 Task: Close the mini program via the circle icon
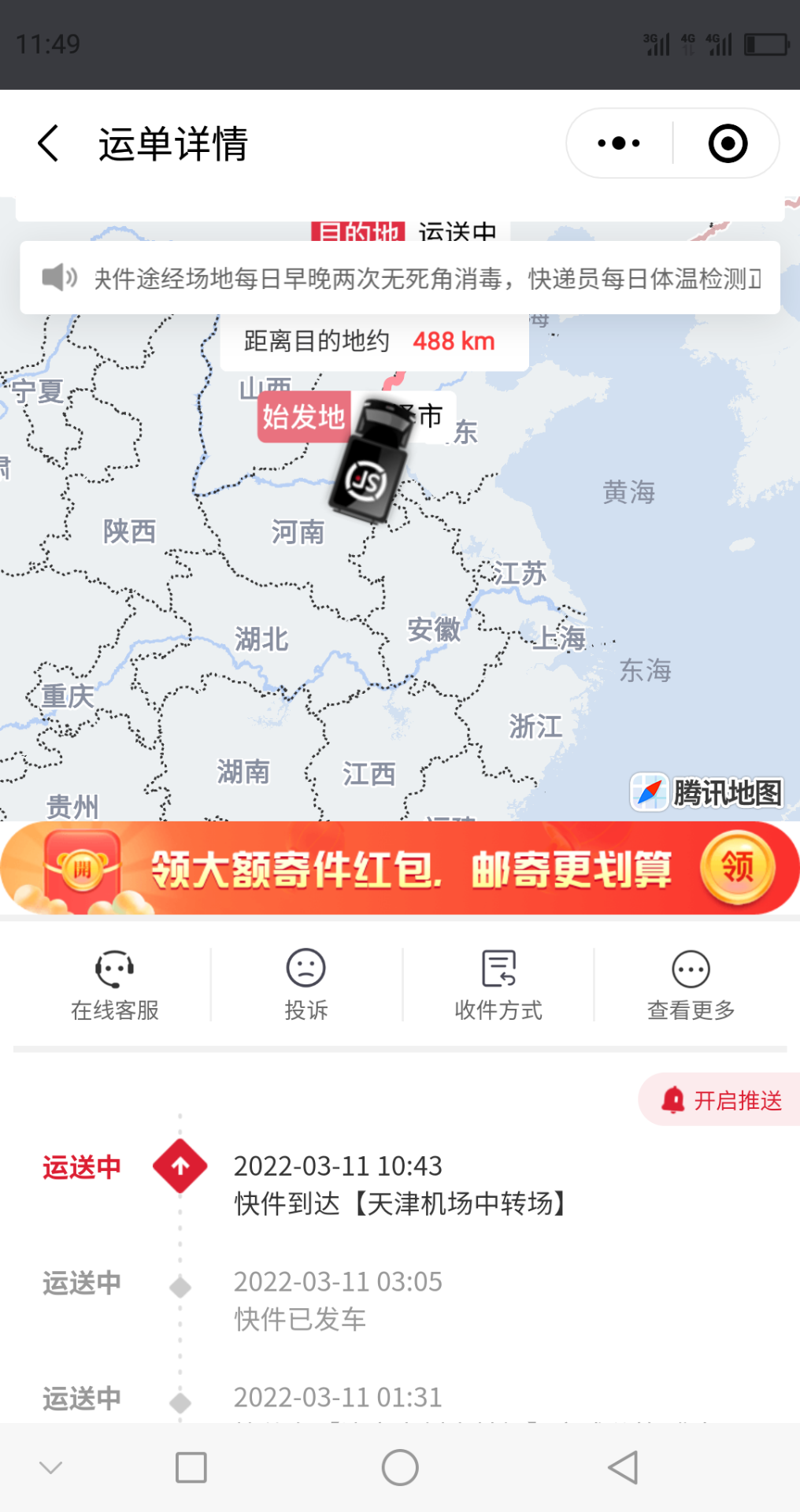pos(728,143)
